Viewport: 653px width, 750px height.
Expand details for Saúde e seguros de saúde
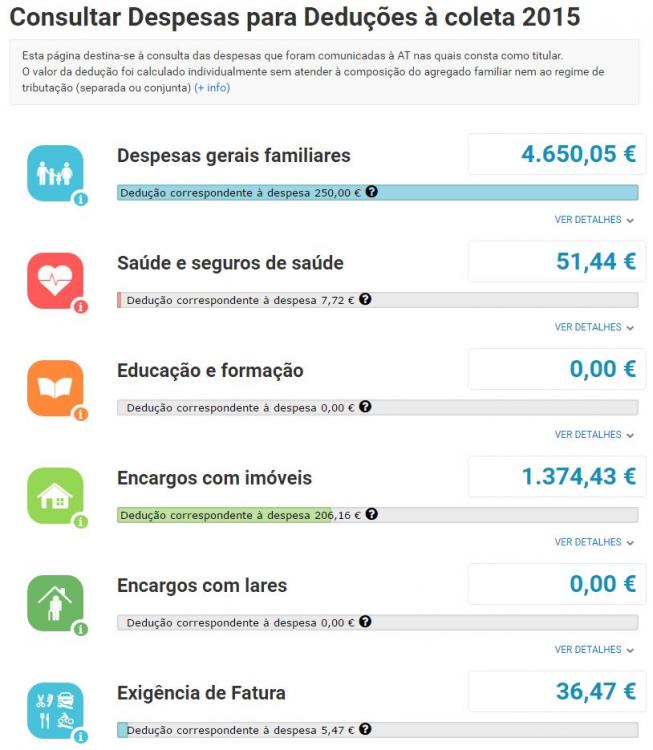(x=594, y=327)
